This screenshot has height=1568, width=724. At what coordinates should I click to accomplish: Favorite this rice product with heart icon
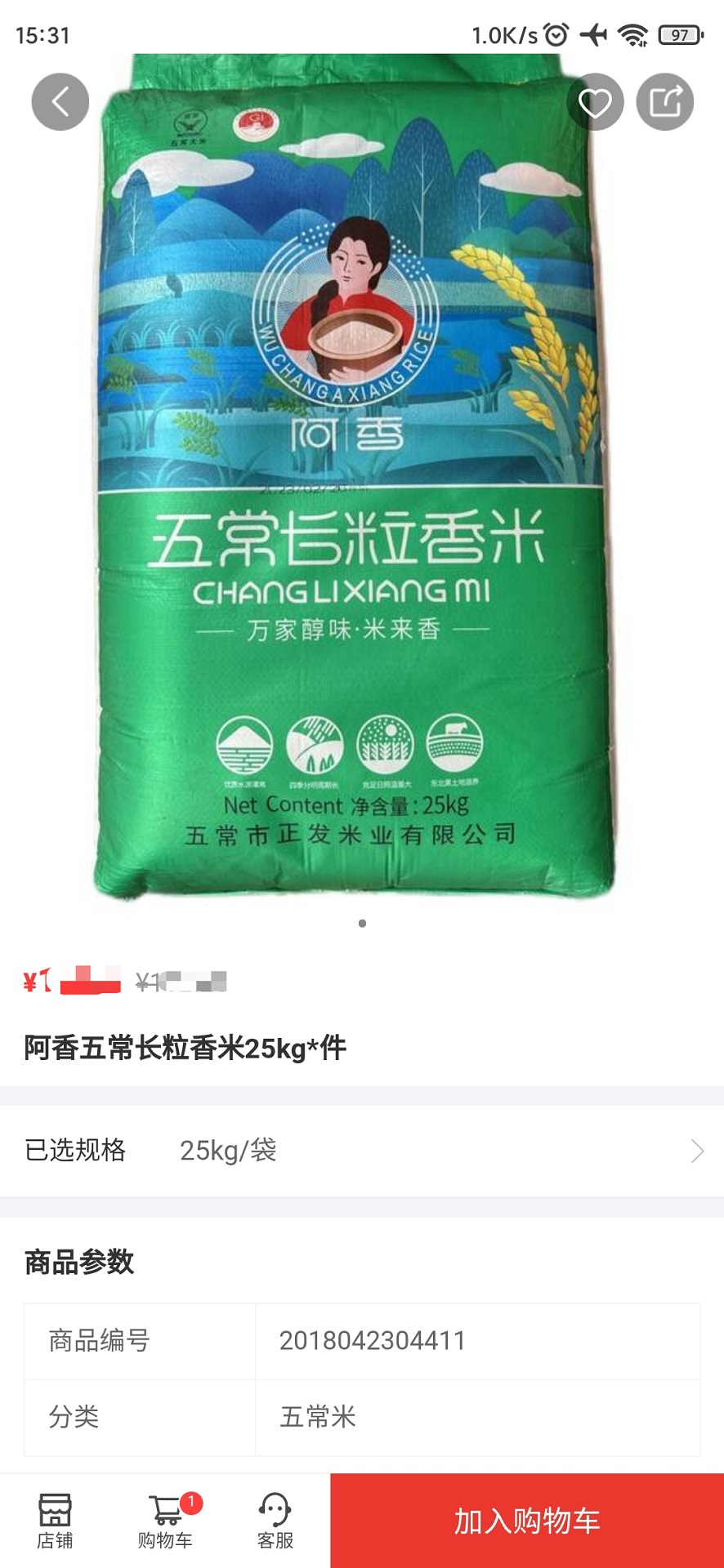coord(595,102)
